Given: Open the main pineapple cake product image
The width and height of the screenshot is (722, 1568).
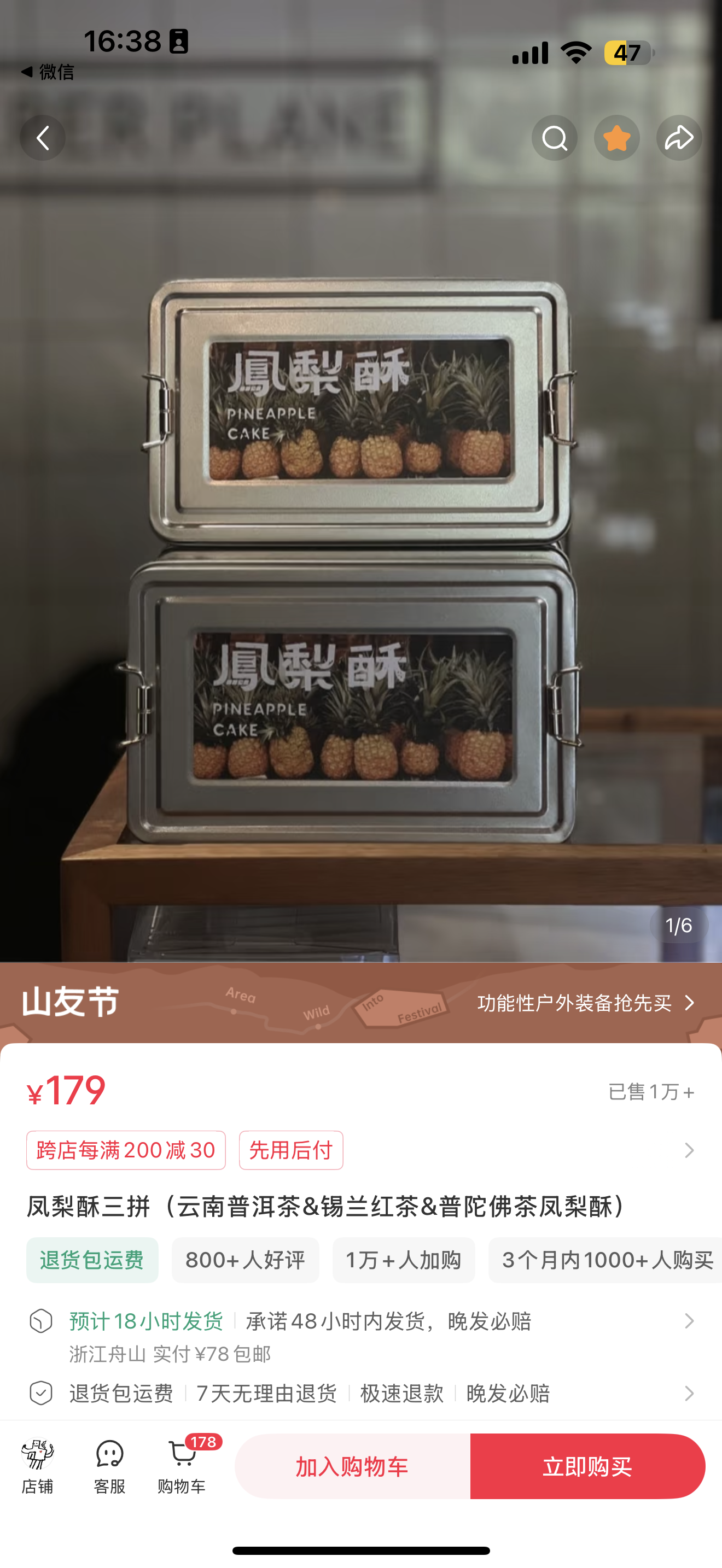Looking at the screenshot, I should point(361,560).
